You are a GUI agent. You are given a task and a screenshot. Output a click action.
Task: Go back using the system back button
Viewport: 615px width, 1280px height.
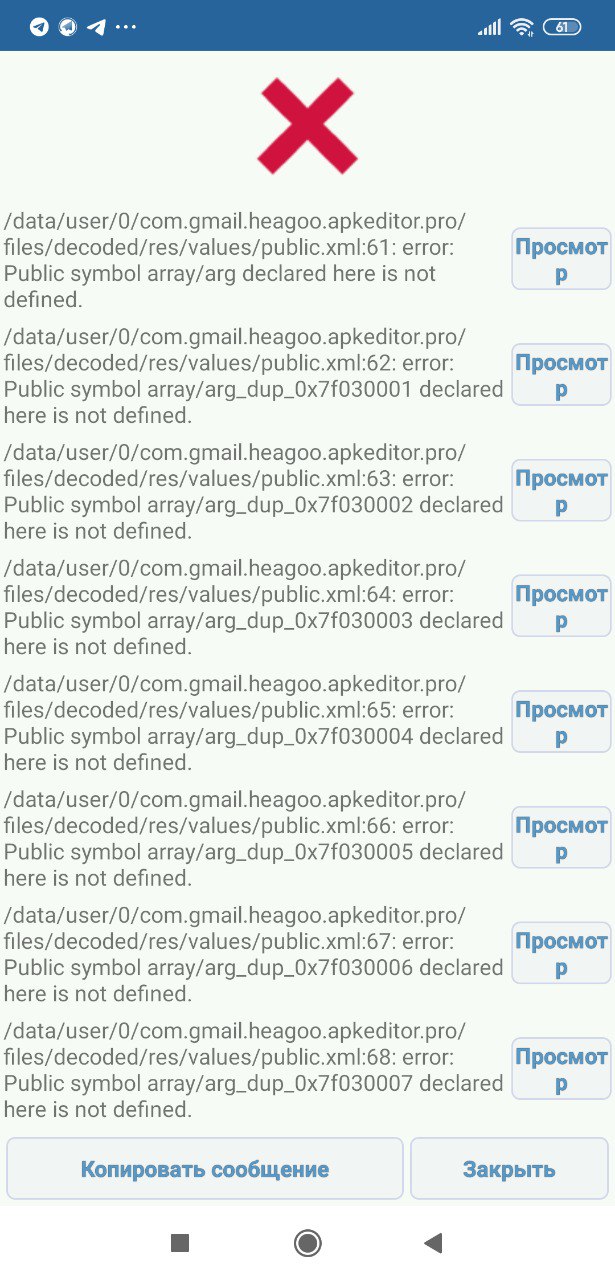[433, 1243]
